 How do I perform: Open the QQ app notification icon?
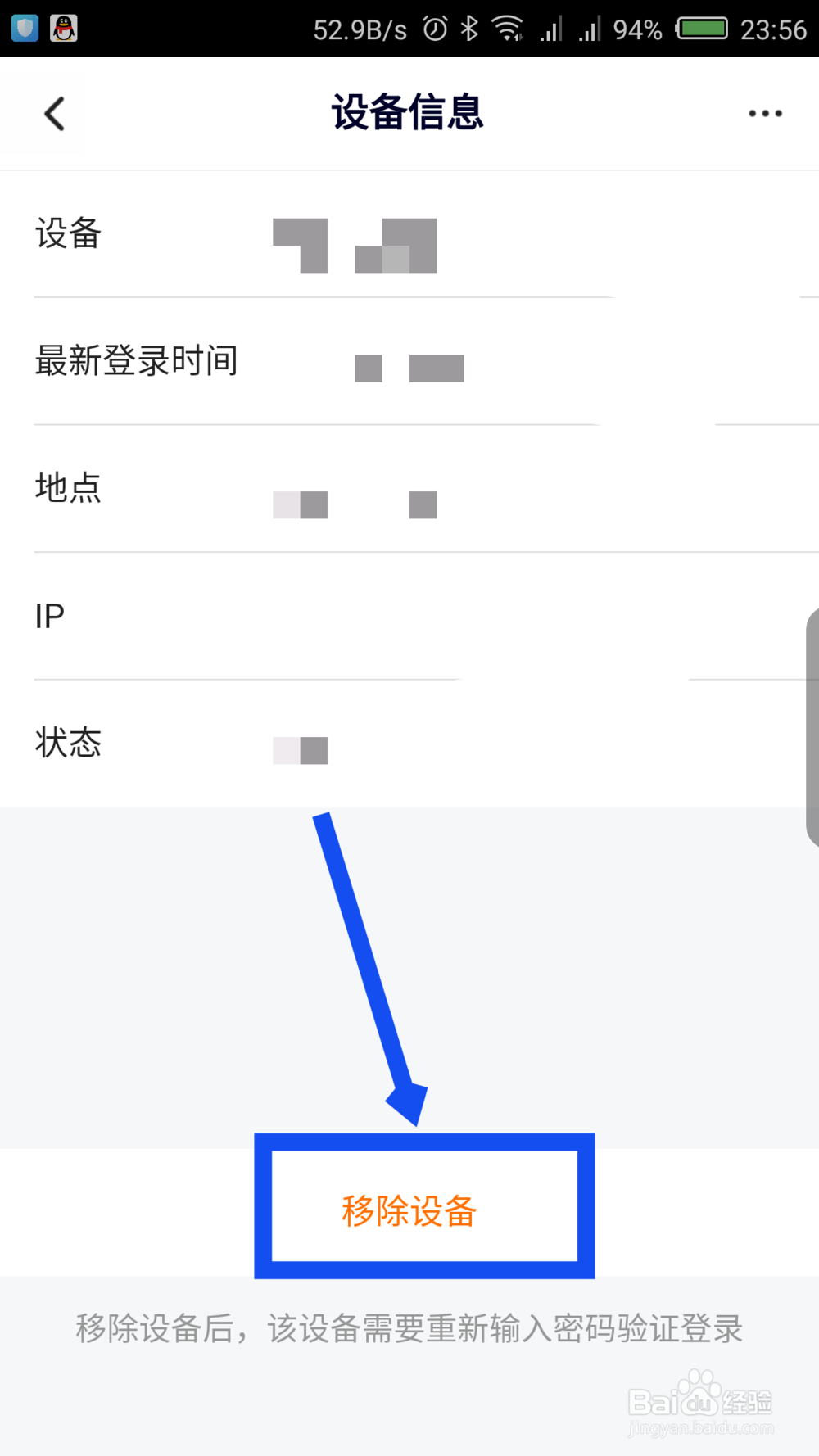coord(63,29)
